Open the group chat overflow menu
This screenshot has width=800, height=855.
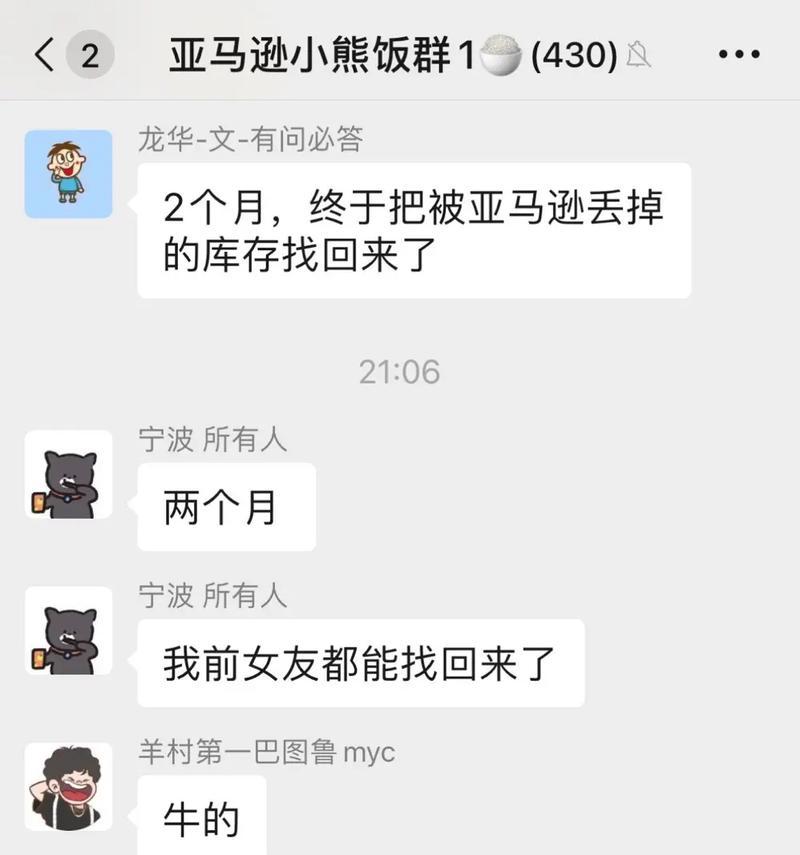pyautogui.click(x=740, y=55)
